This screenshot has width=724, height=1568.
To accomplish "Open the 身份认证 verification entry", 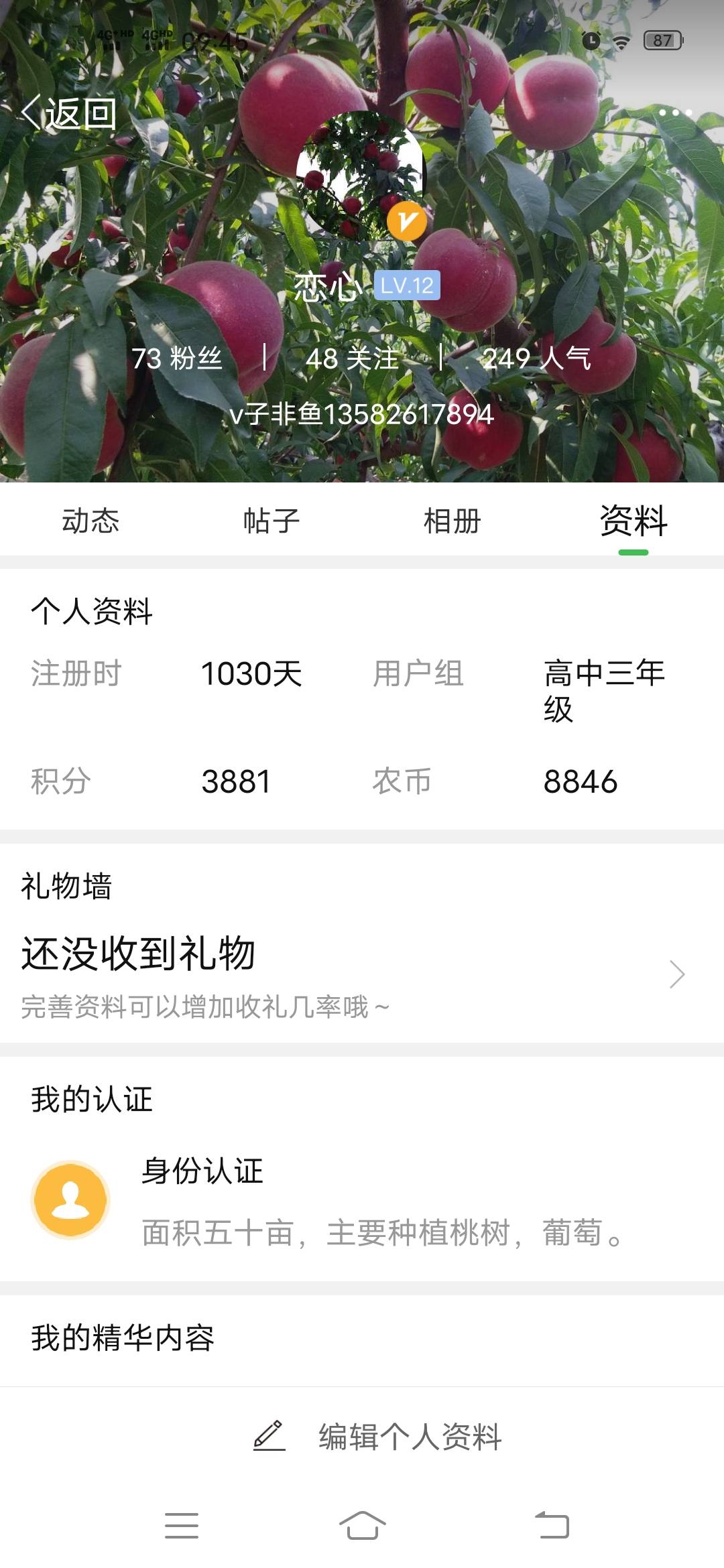I will [x=362, y=1200].
